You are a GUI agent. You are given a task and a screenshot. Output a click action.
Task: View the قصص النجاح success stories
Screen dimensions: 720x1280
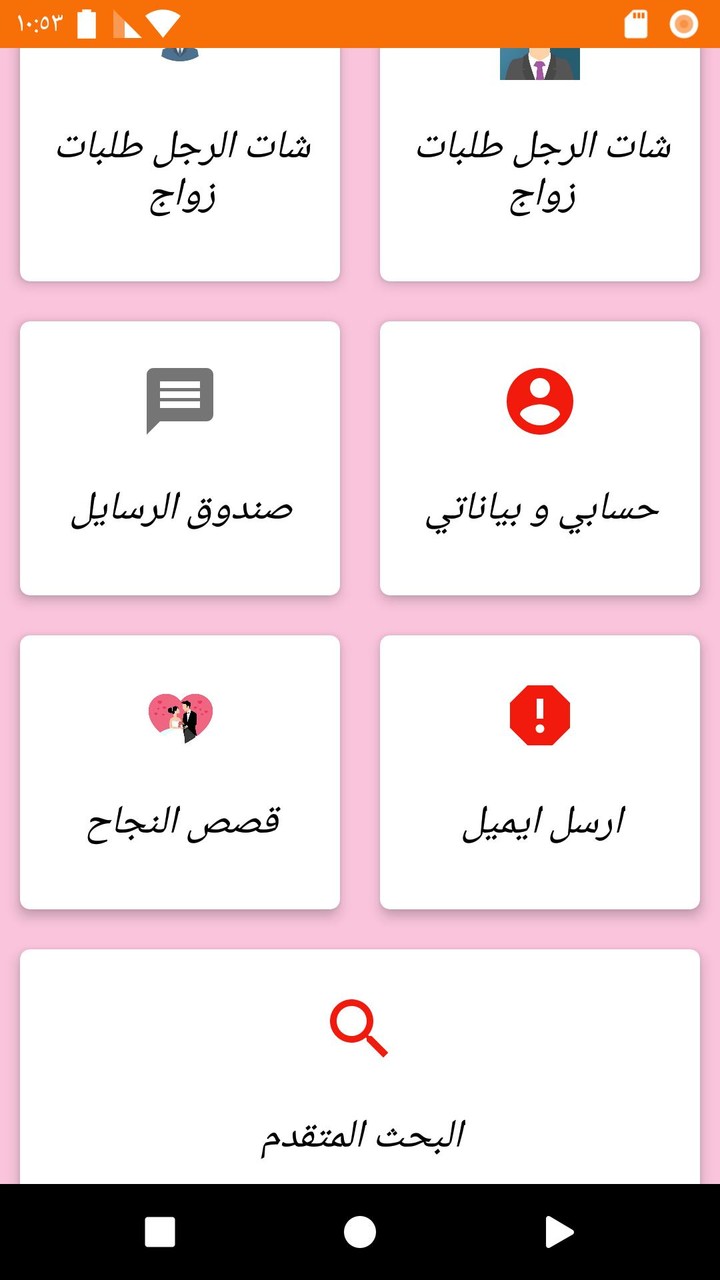[180, 771]
